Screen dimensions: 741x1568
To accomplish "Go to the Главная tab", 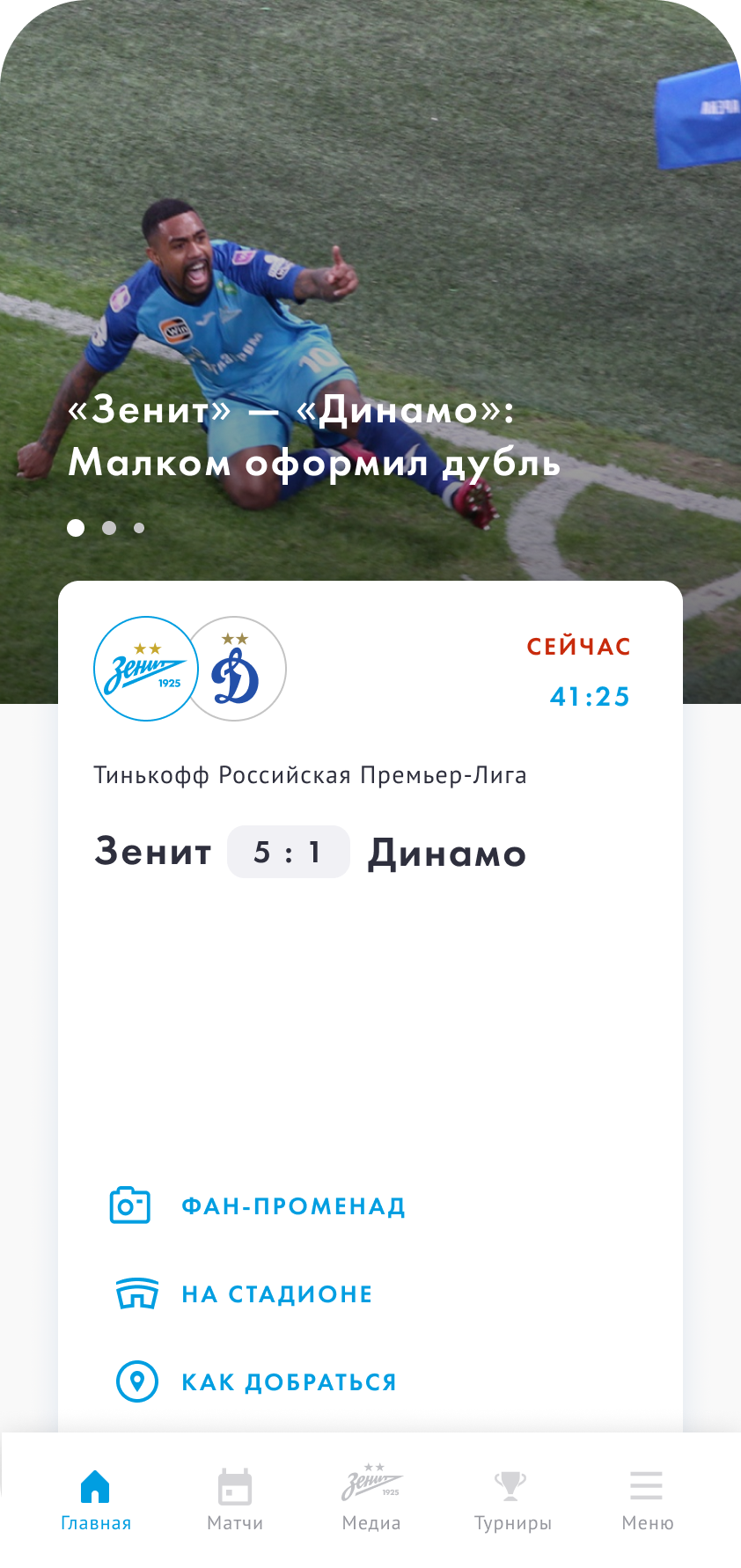I will (95, 1499).
